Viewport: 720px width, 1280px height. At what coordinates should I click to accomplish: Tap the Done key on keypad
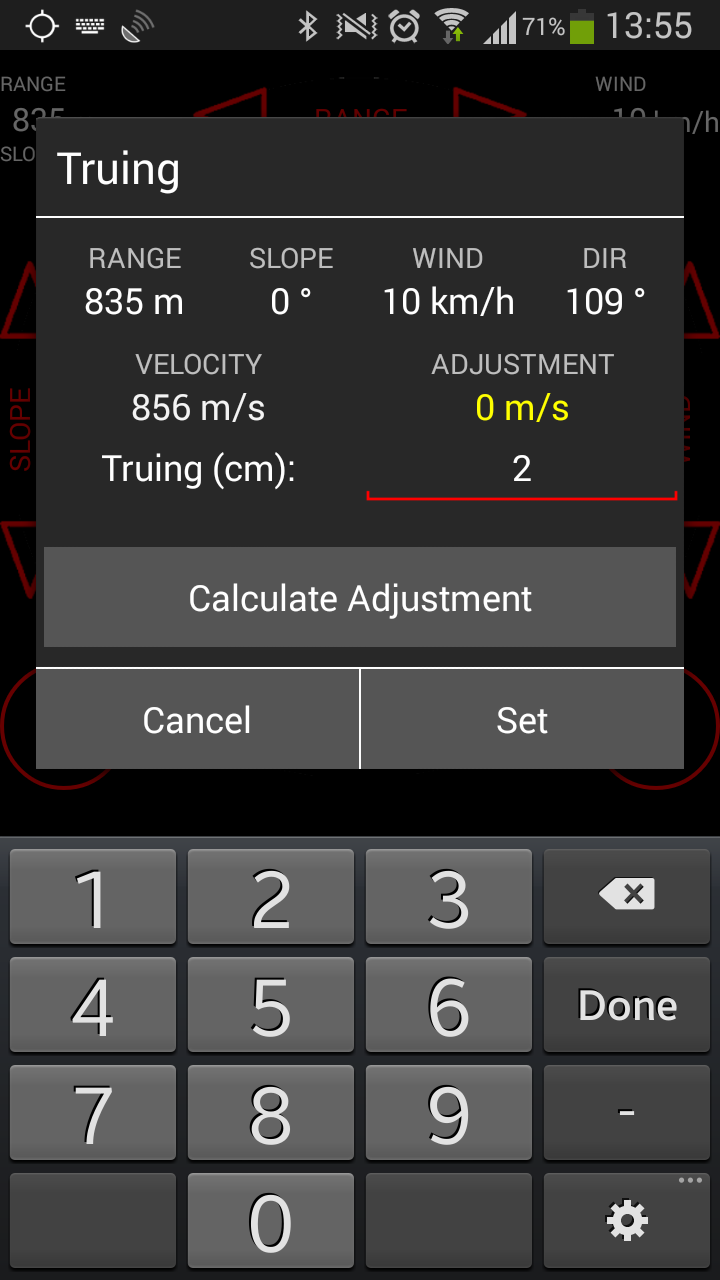point(627,1005)
